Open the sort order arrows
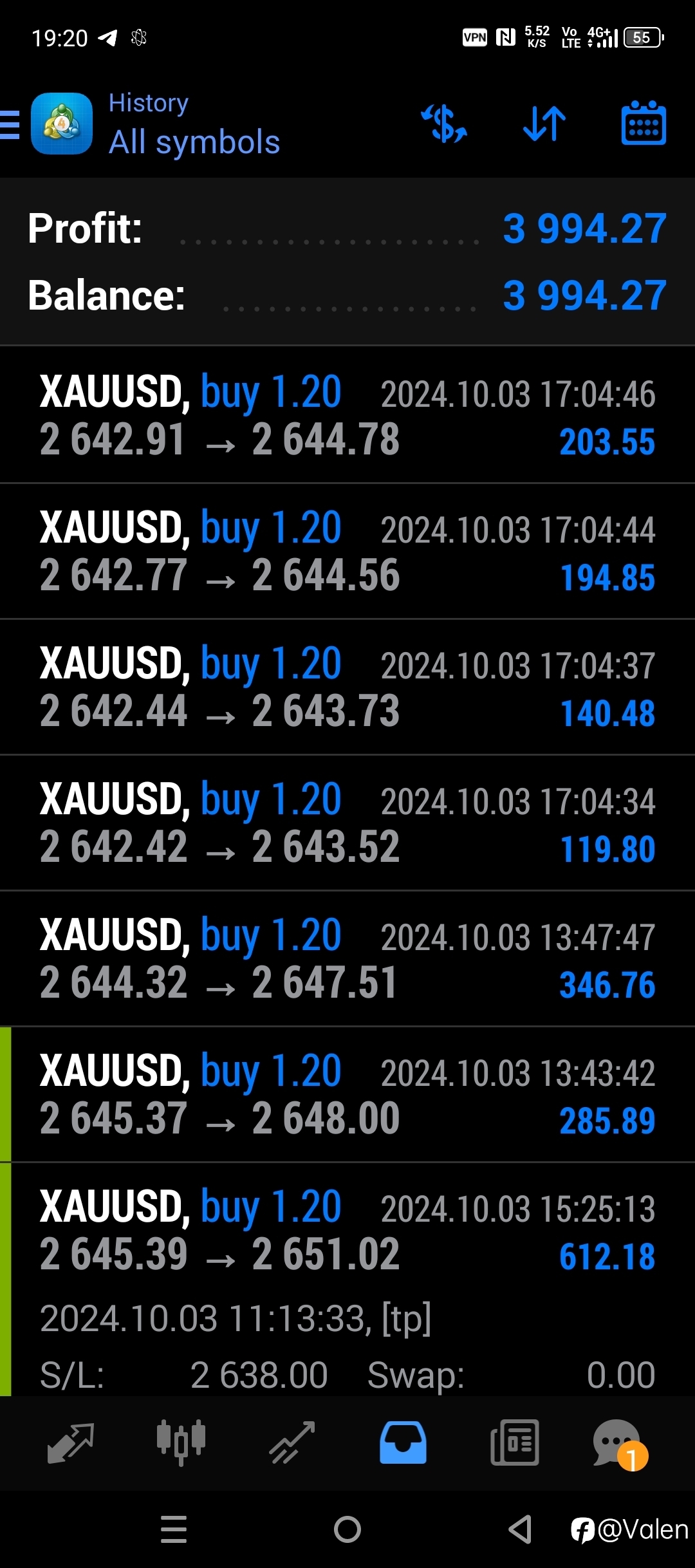695x1568 pixels. coord(544,124)
